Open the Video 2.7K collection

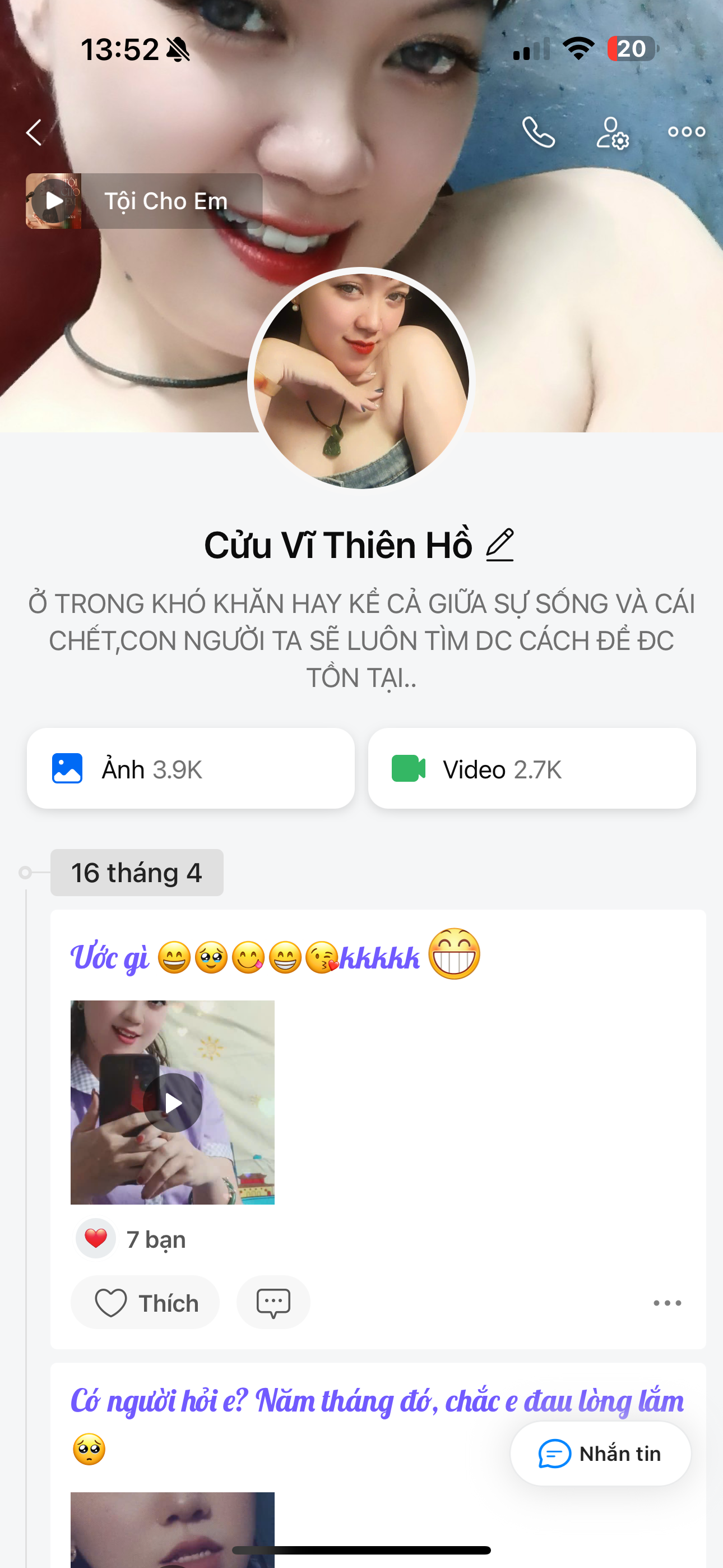point(532,769)
